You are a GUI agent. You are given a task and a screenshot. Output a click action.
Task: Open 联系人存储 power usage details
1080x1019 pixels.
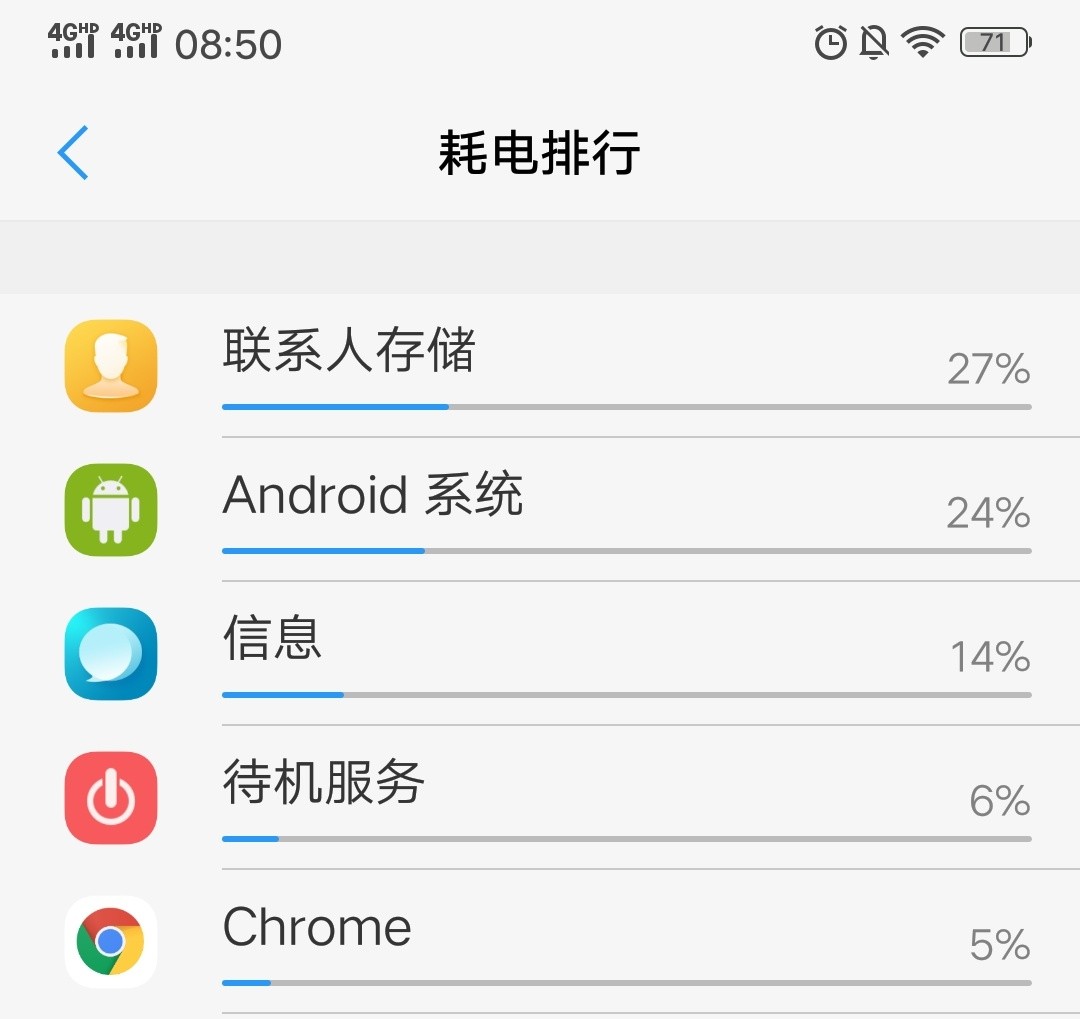540,366
